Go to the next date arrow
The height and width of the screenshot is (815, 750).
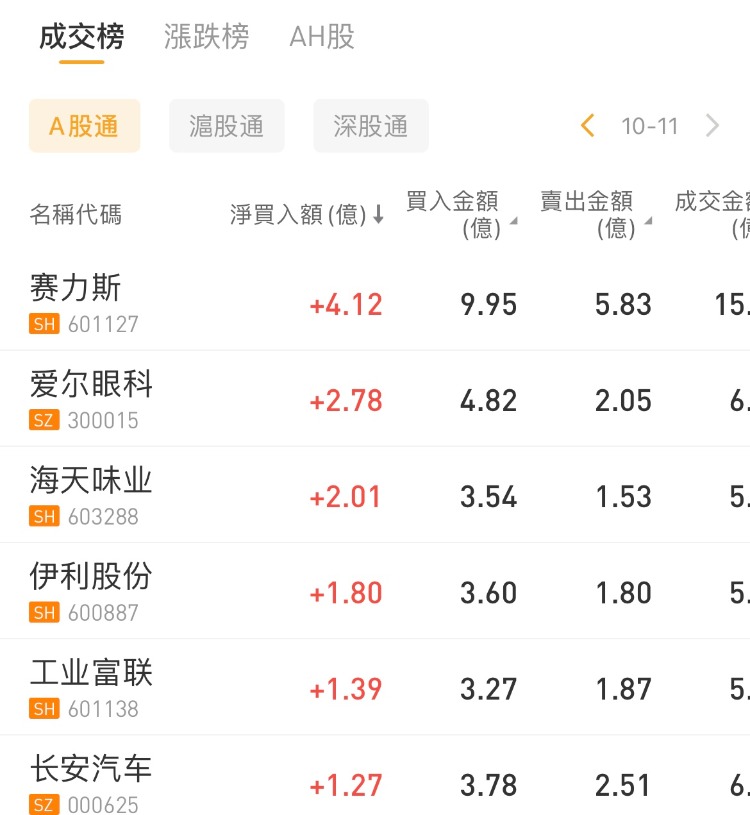click(x=712, y=126)
